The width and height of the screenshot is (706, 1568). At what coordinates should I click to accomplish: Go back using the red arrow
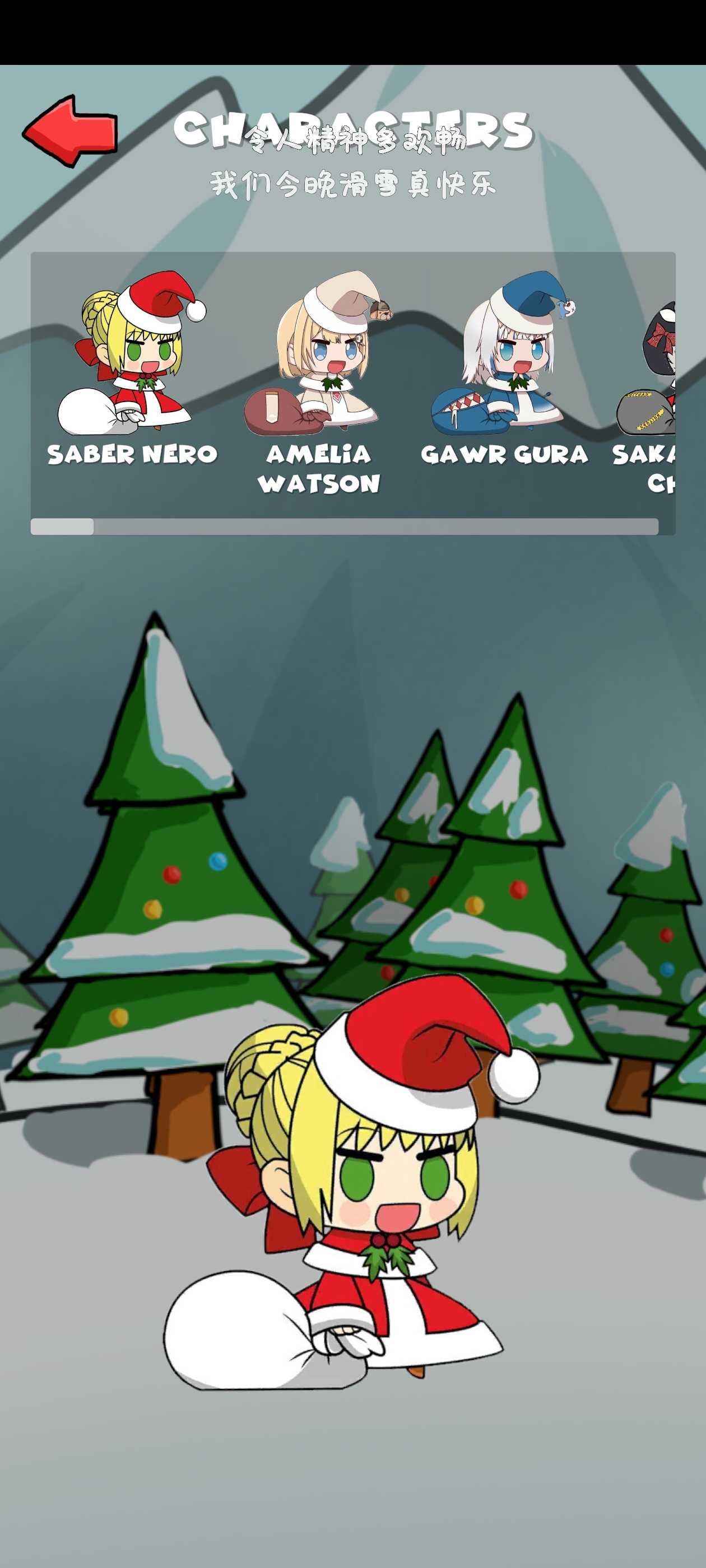click(70, 130)
